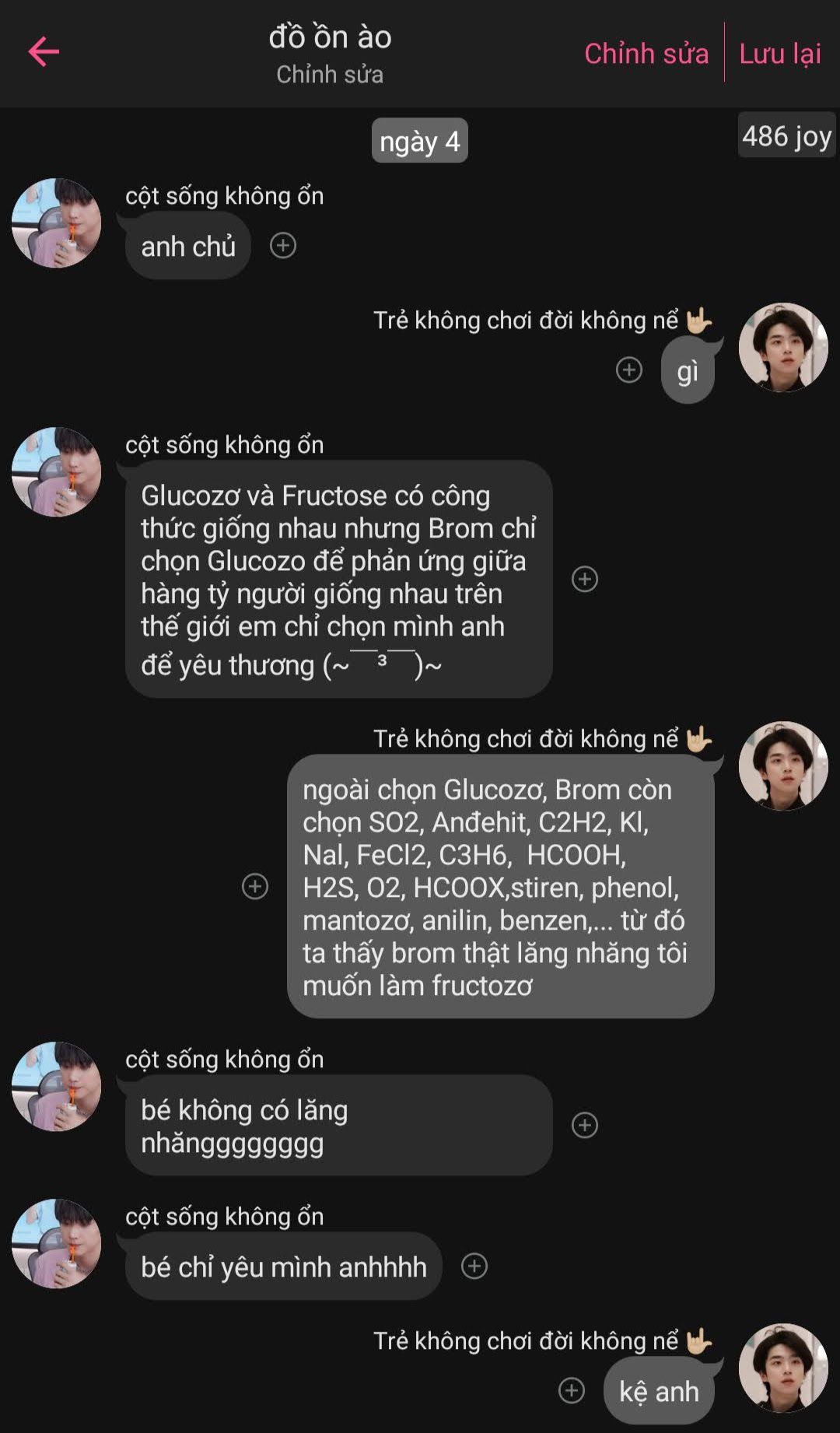Image resolution: width=840 pixels, height=1433 pixels.
Task: Tap plus icon beside the 'kệ anh' message
Action: (x=572, y=1390)
